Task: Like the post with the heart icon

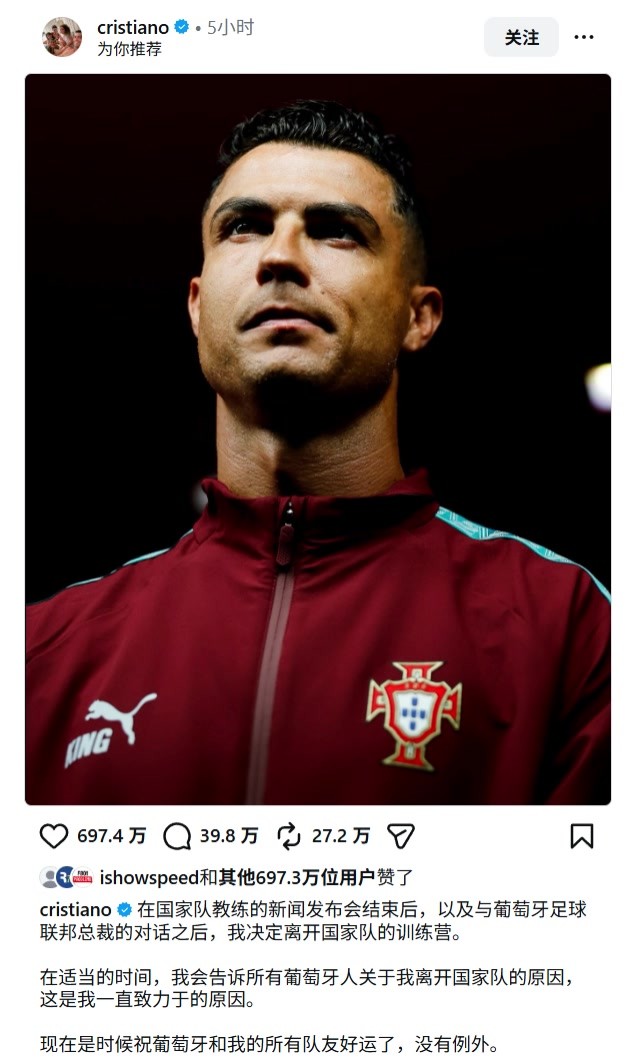Action: [x=54, y=836]
